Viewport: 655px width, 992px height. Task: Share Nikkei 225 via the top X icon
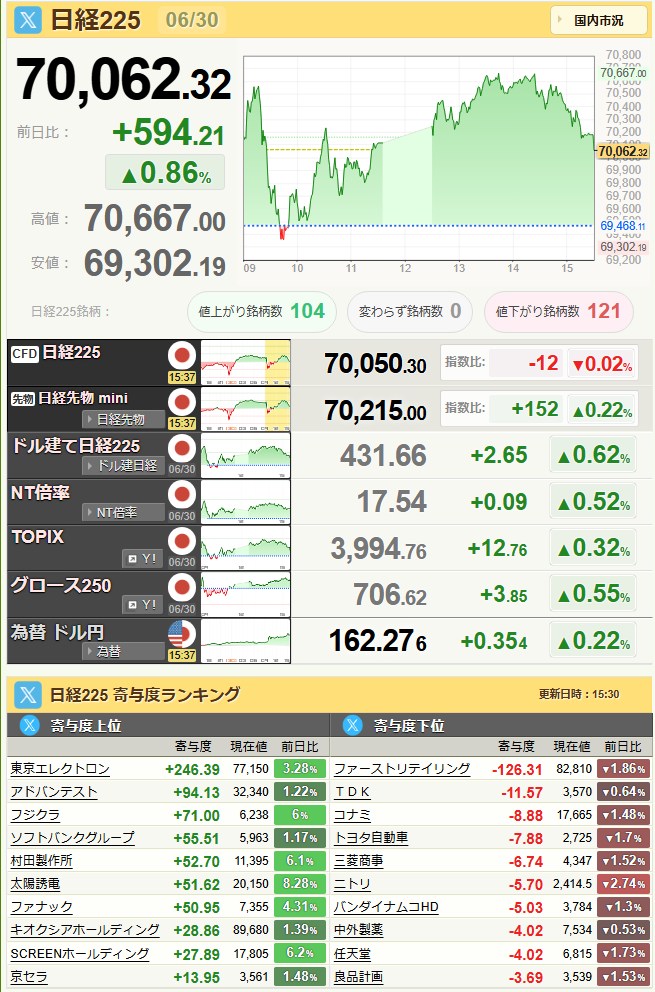click(28, 20)
